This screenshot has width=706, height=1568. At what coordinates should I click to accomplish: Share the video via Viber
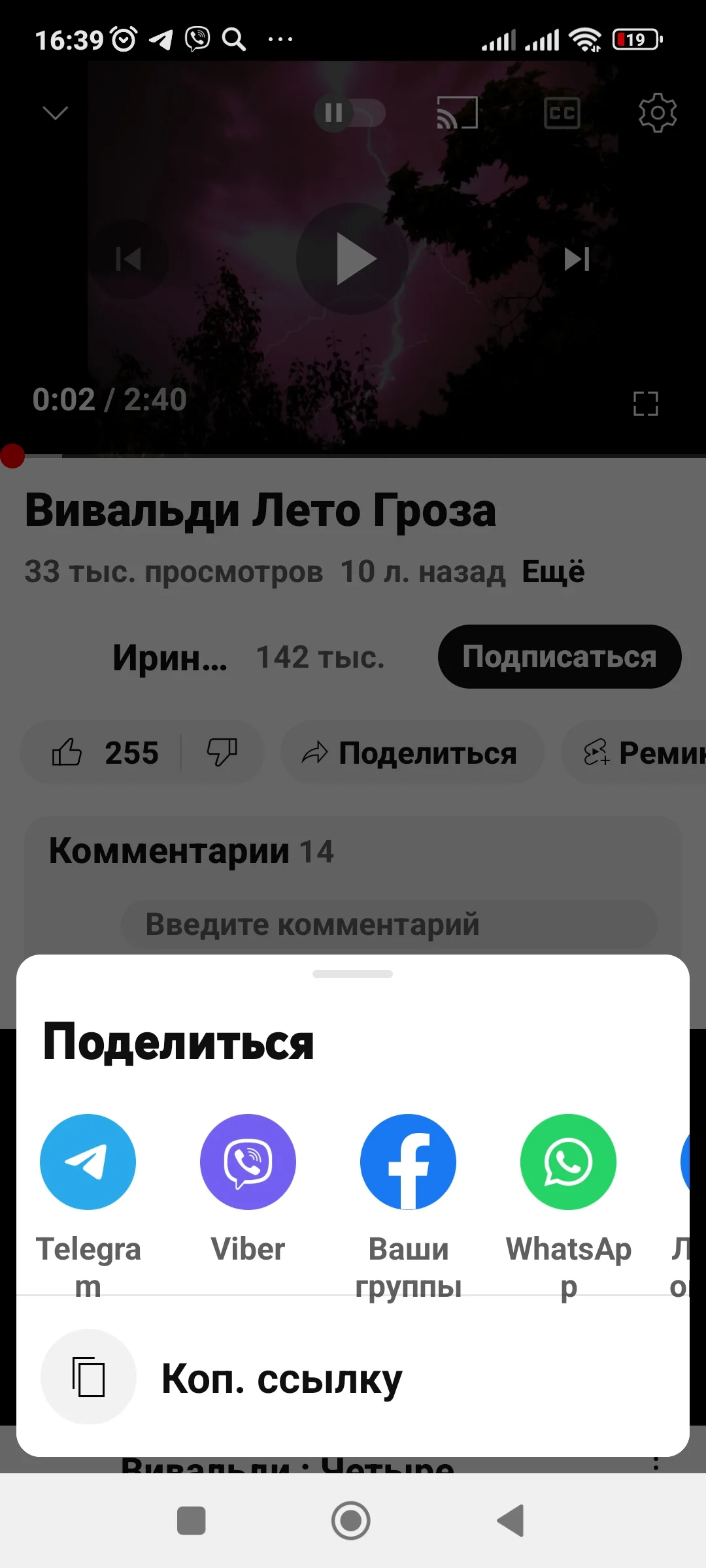pyautogui.click(x=248, y=1162)
